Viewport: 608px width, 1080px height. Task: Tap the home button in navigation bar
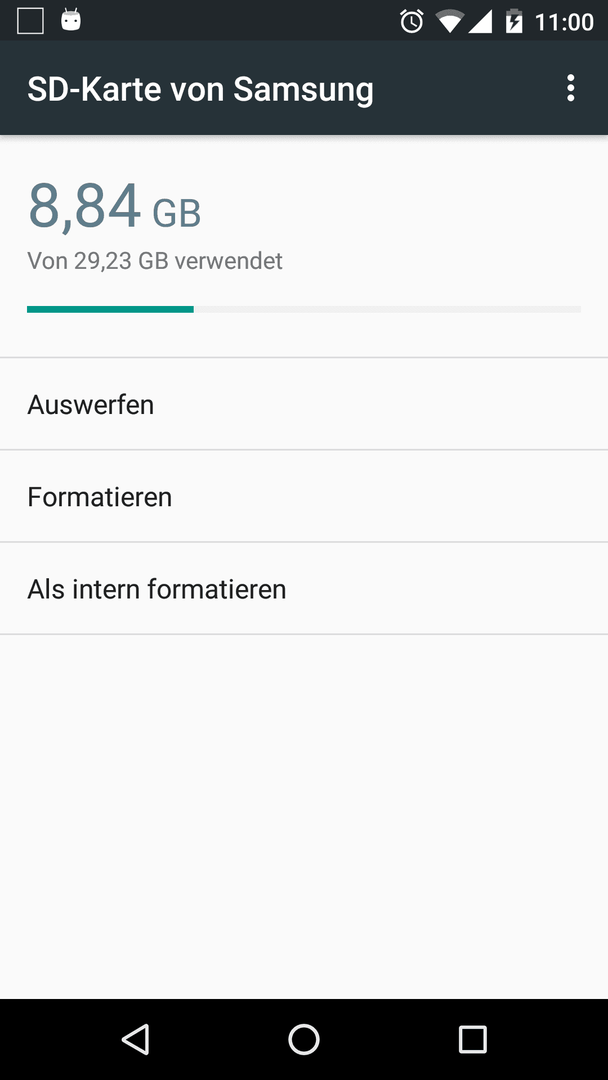304,1039
